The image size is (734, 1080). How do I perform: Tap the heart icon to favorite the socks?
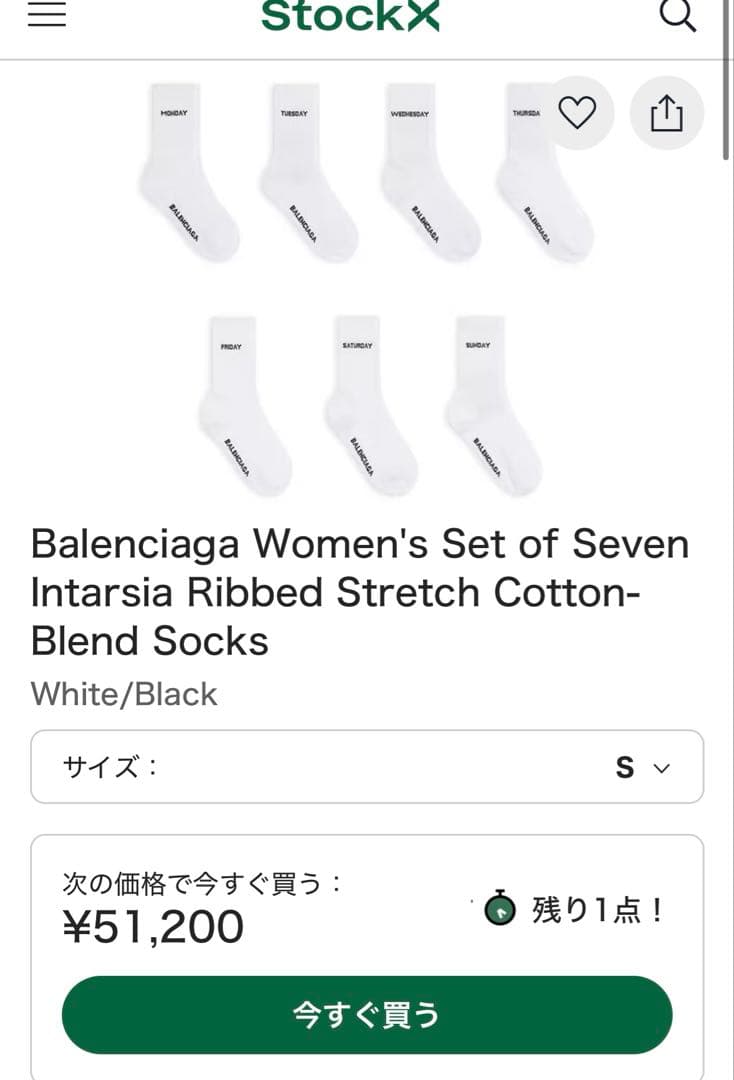[578, 112]
